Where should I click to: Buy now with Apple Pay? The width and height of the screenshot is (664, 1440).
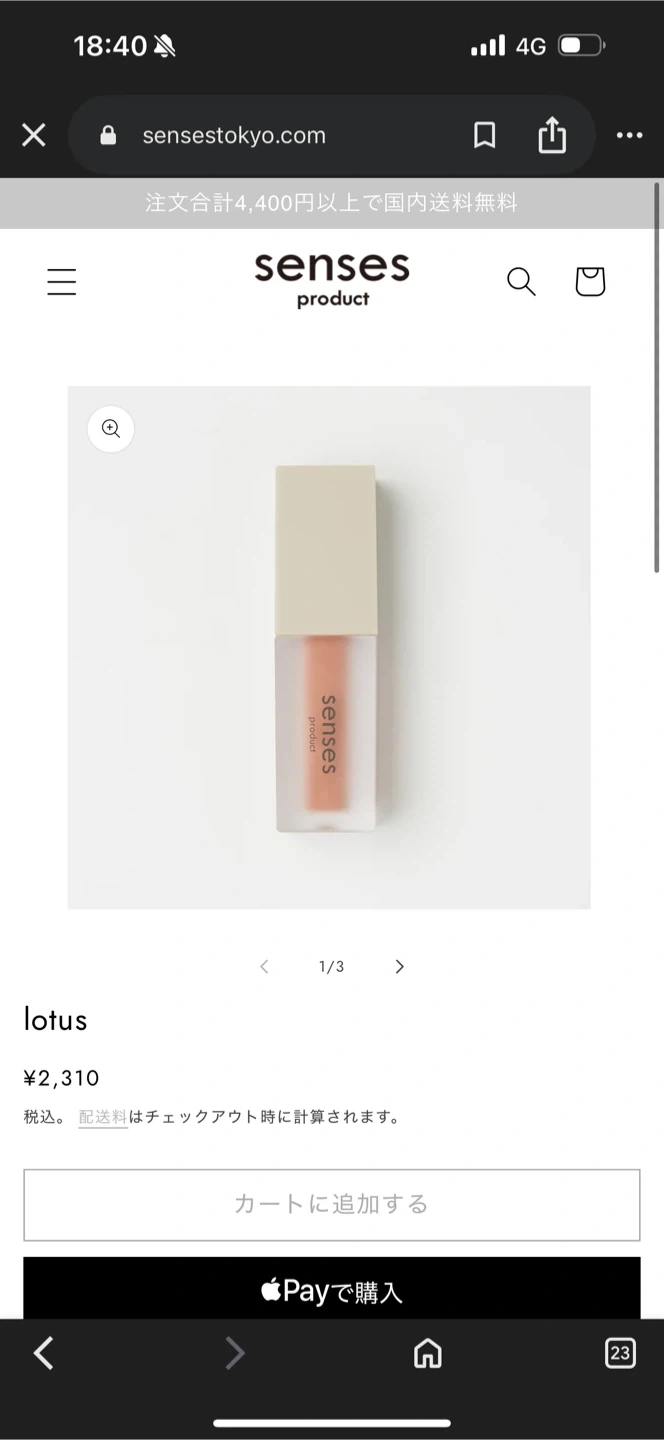tap(332, 1291)
